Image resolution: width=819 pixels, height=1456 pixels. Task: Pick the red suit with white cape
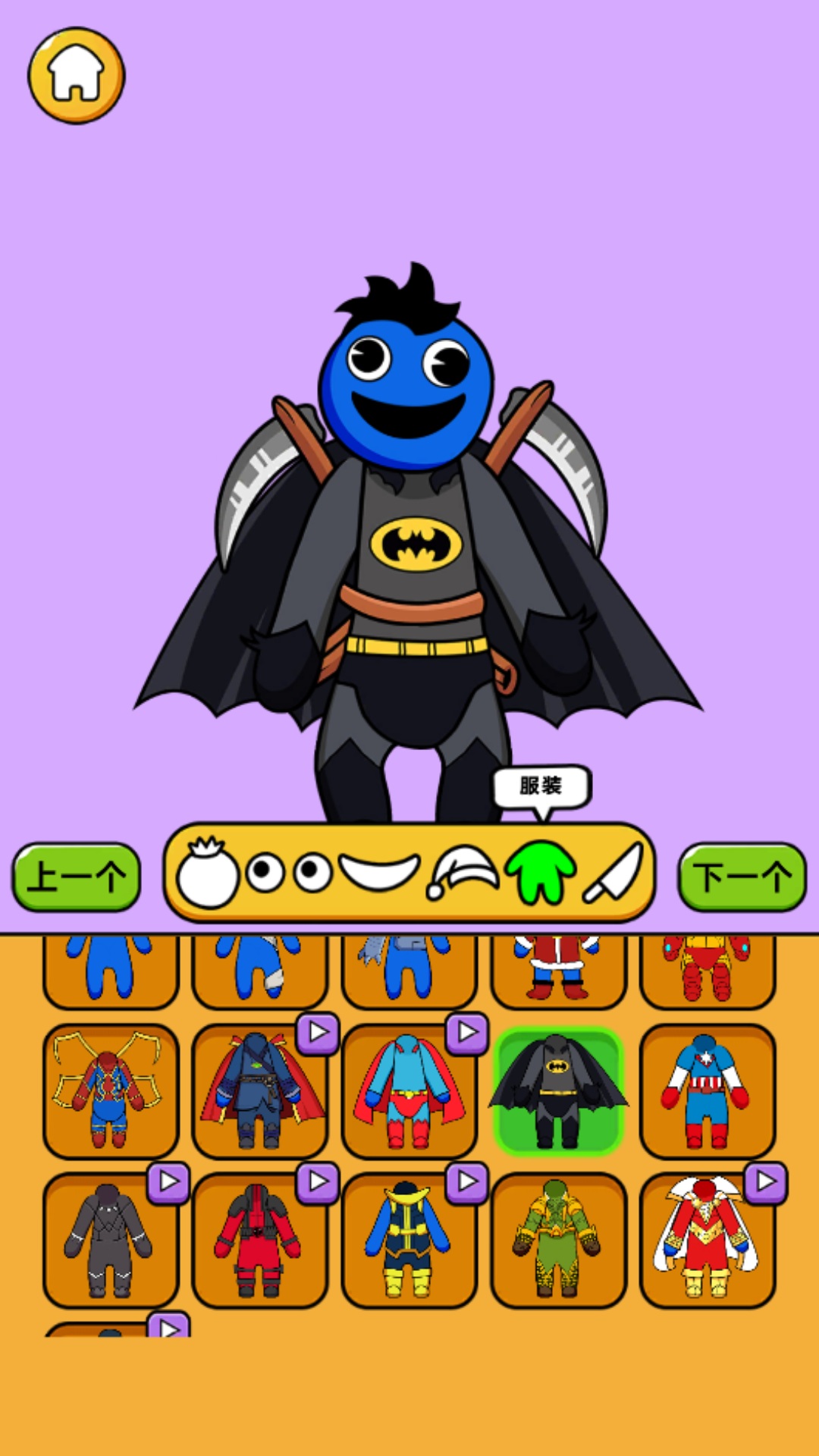708,1239
